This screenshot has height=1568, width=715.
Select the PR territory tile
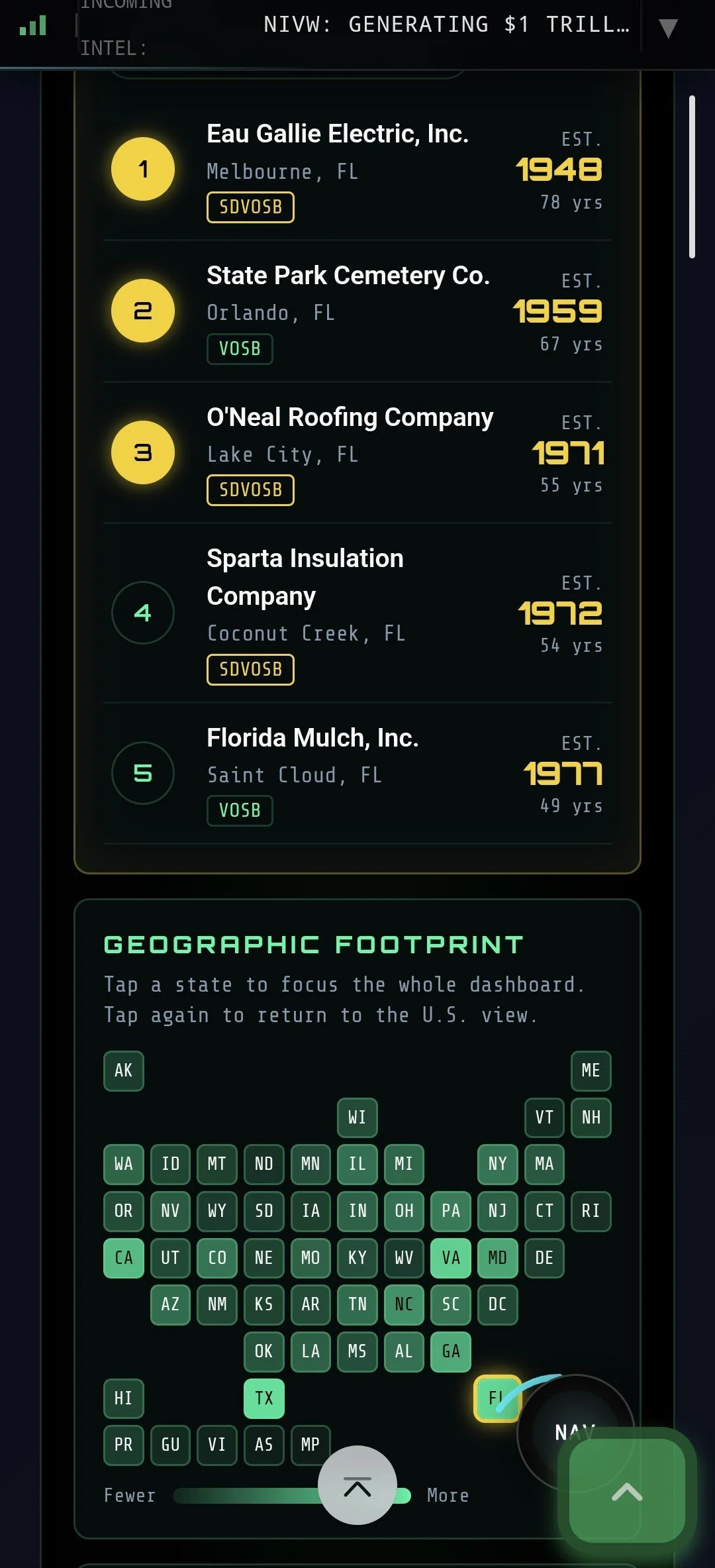click(124, 1445)
